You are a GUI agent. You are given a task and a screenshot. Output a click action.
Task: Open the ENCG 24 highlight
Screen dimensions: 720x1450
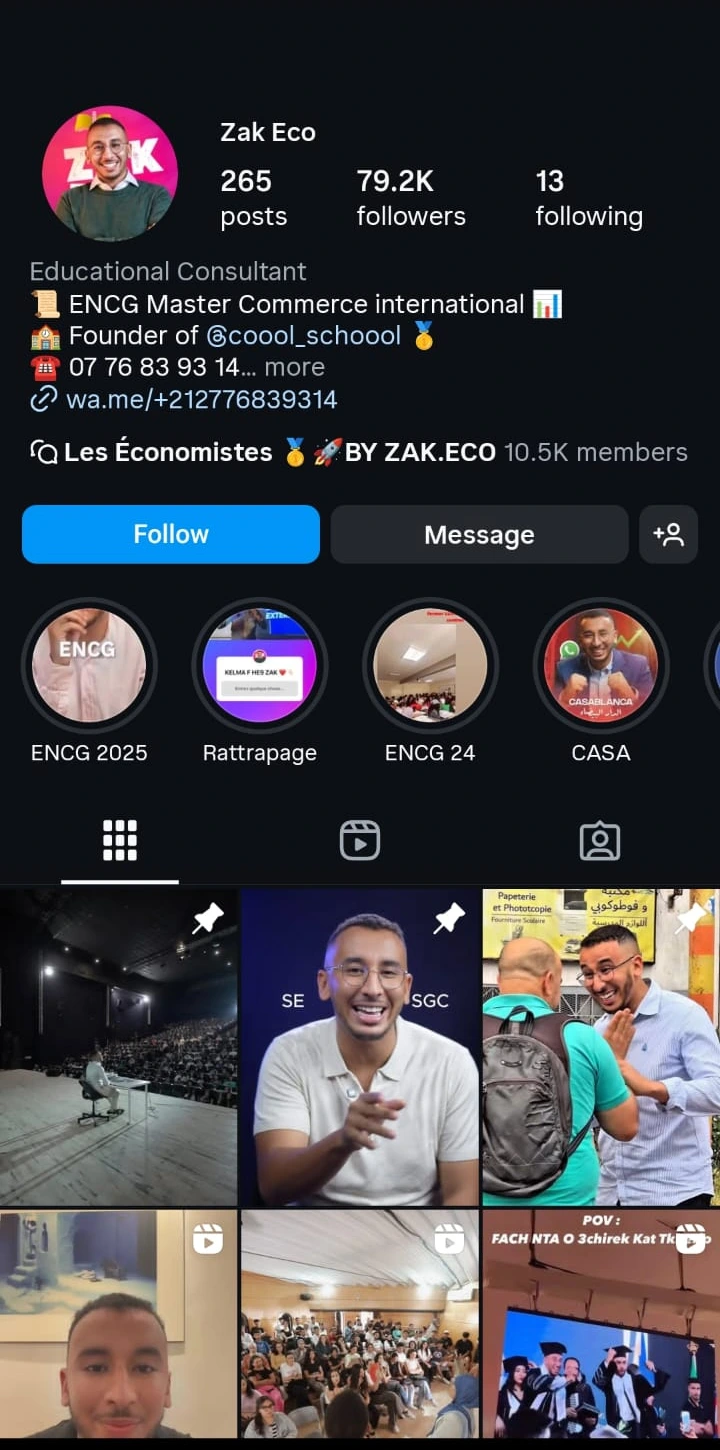click(x=430, y=666)
